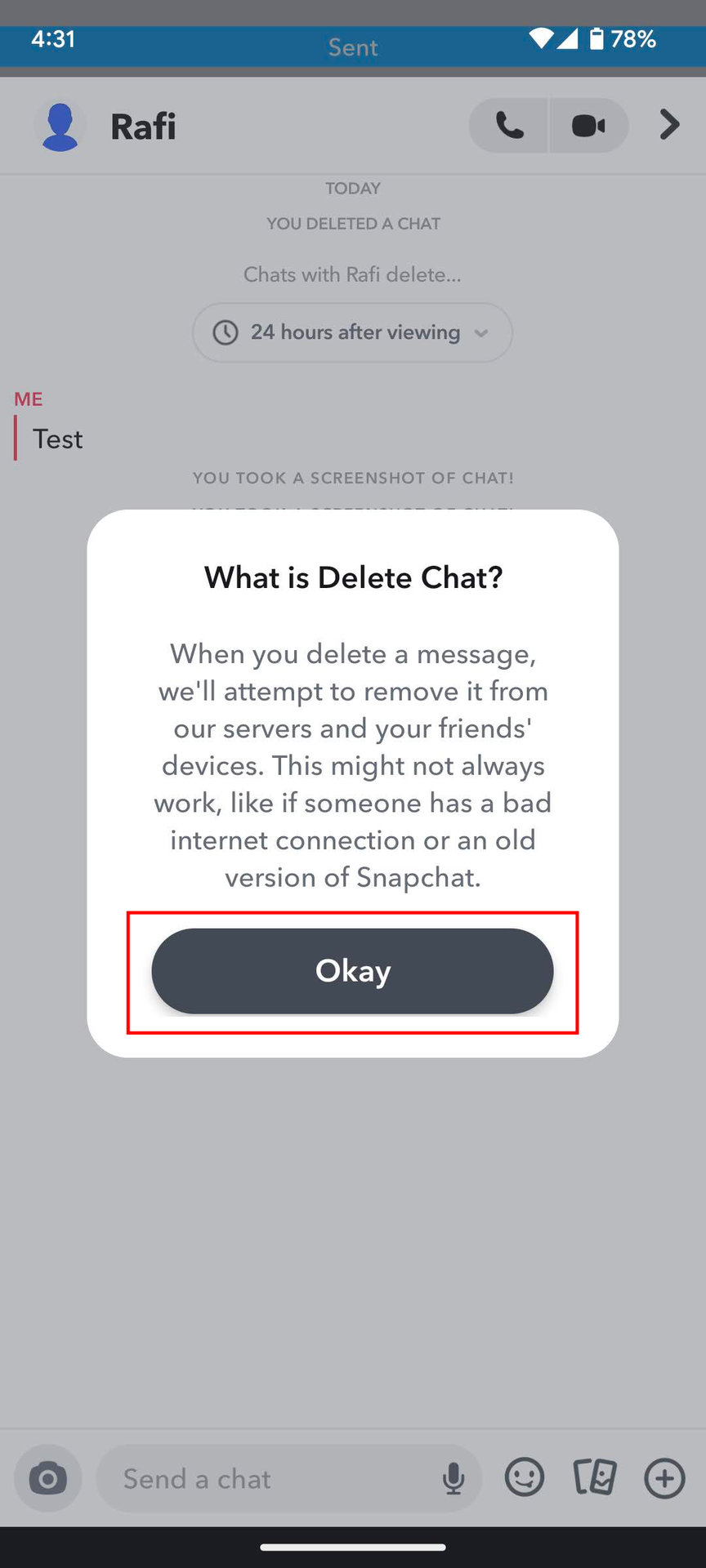Open the photo gallery cards icon

595,1477
